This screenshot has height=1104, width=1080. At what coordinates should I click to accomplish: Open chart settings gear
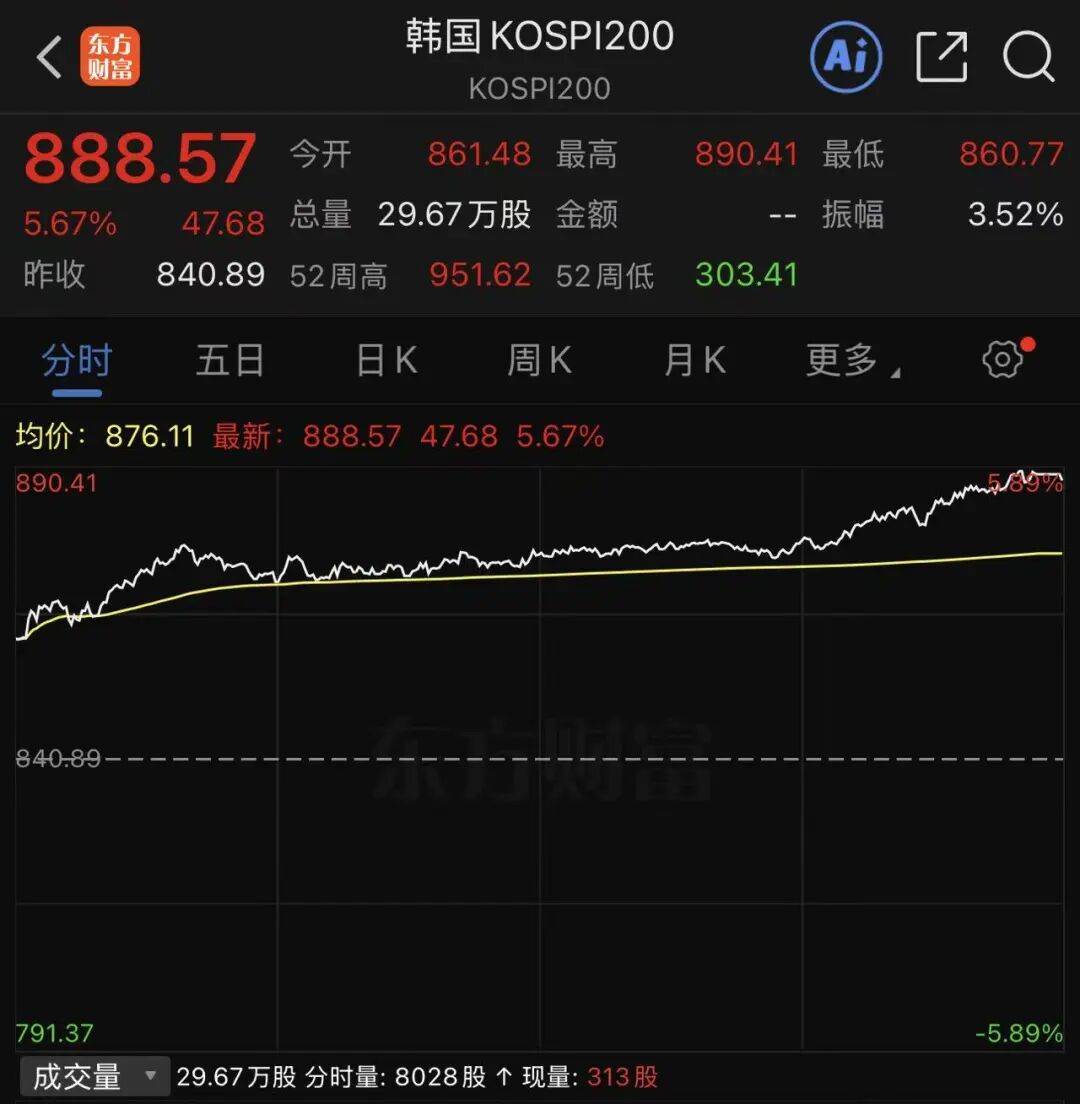click(x=1003, y=360)
